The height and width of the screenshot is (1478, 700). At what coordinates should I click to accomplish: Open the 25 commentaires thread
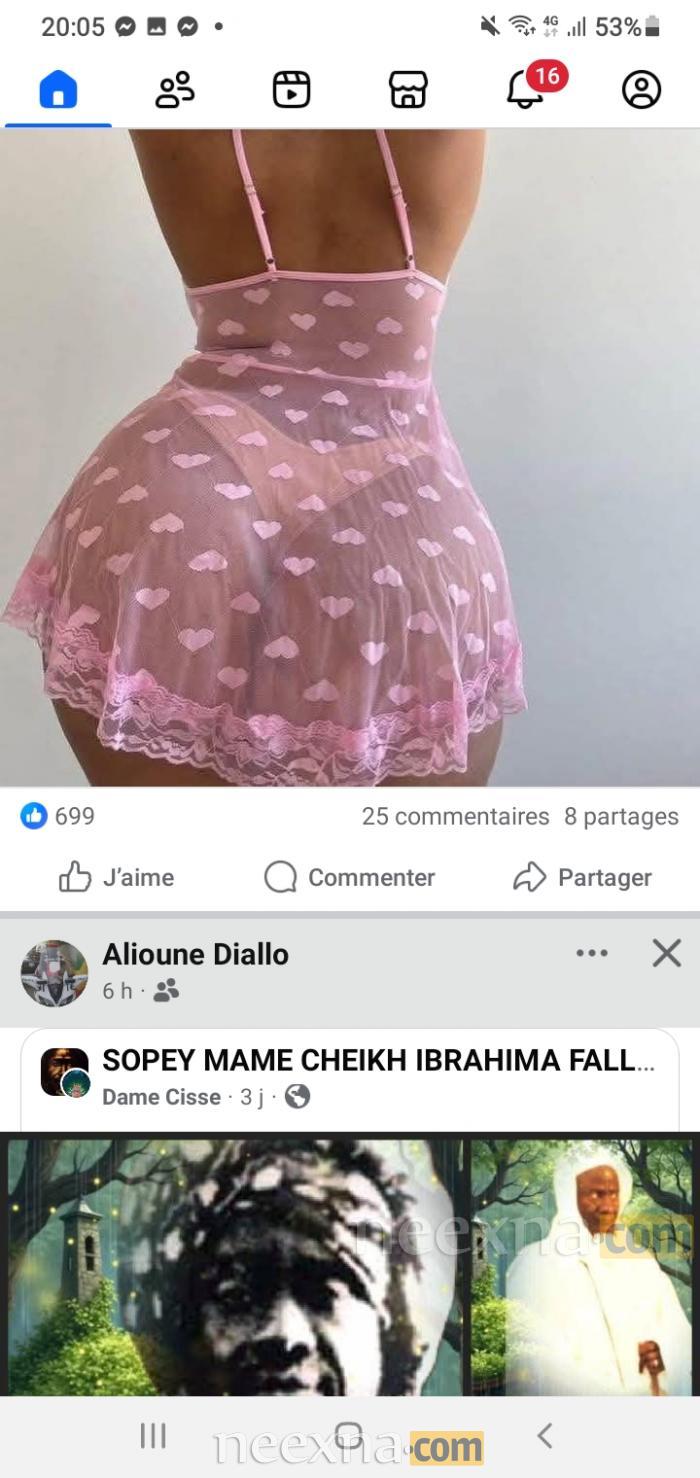[455, 816]
